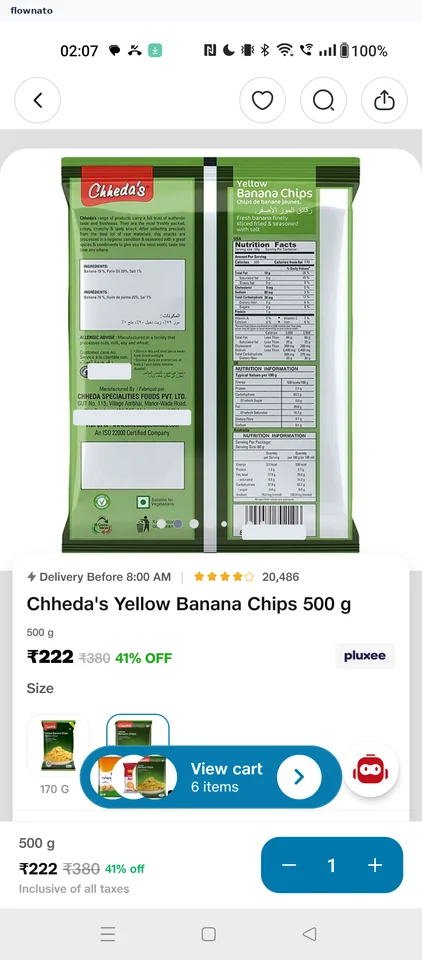Open ratings showing 20,486 reviews
The width and height of the screenshot is (422, 960).
click(246, 577)
